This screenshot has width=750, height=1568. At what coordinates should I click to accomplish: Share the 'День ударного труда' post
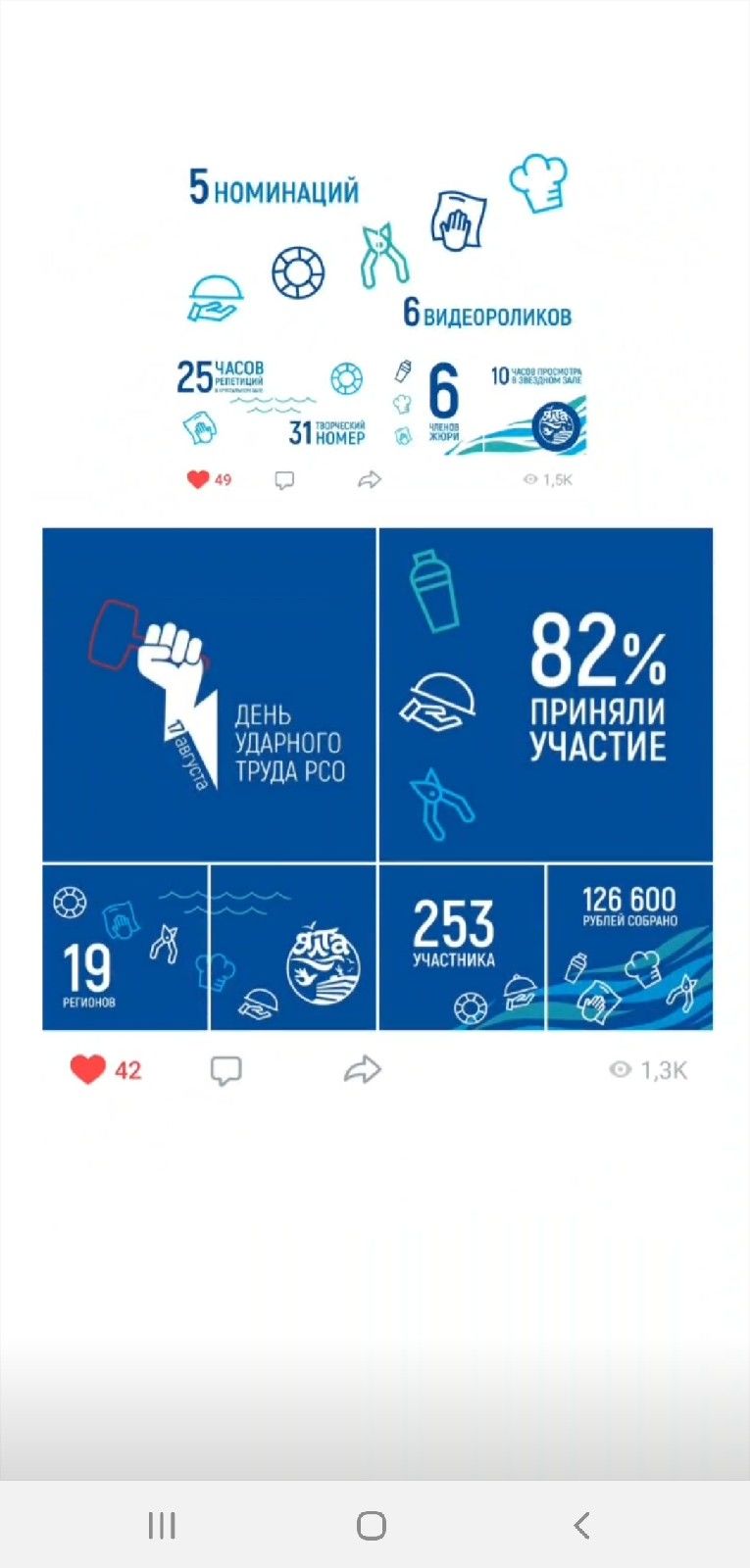point(363,1069)
